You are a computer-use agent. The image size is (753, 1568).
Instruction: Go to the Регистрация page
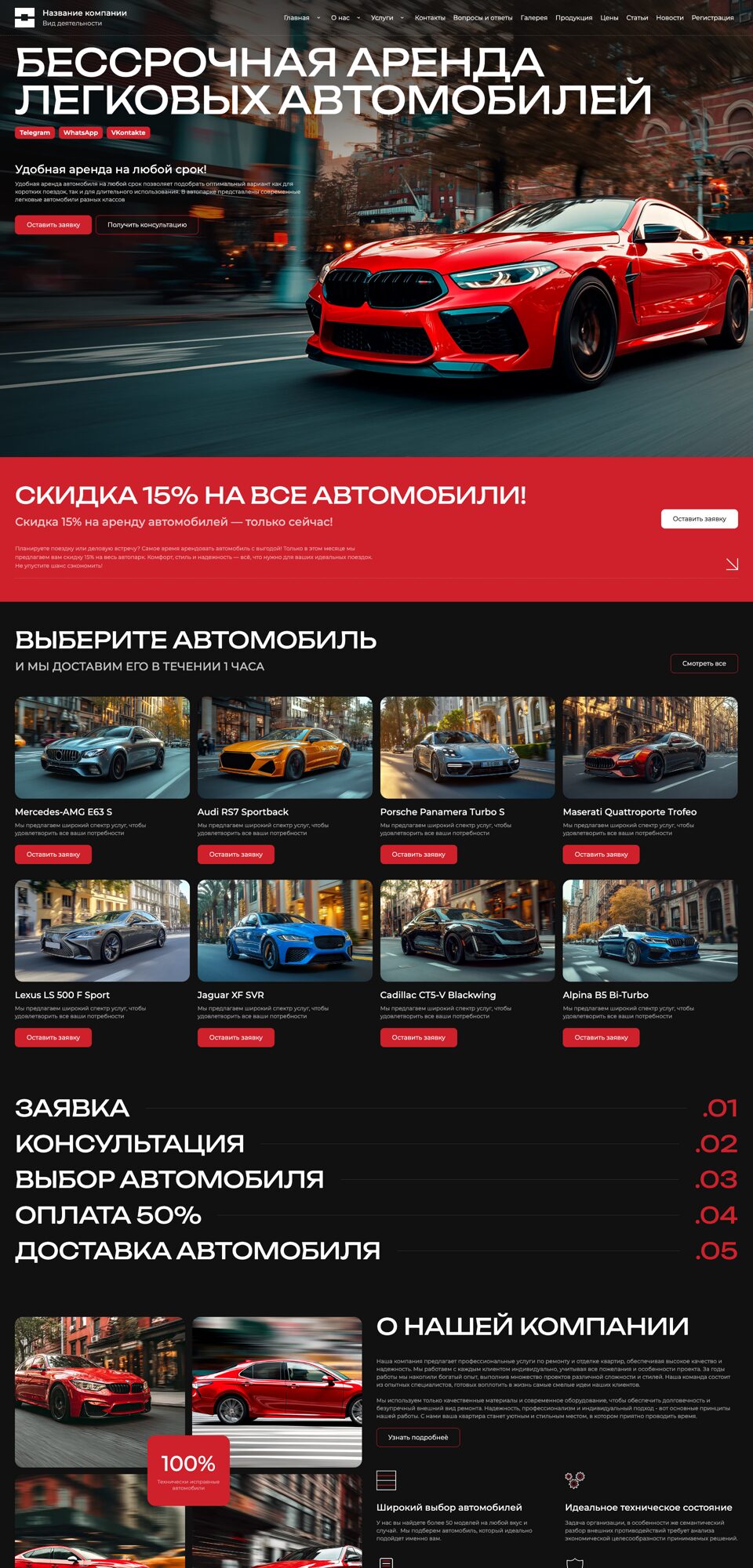click(x=712, y=18)
